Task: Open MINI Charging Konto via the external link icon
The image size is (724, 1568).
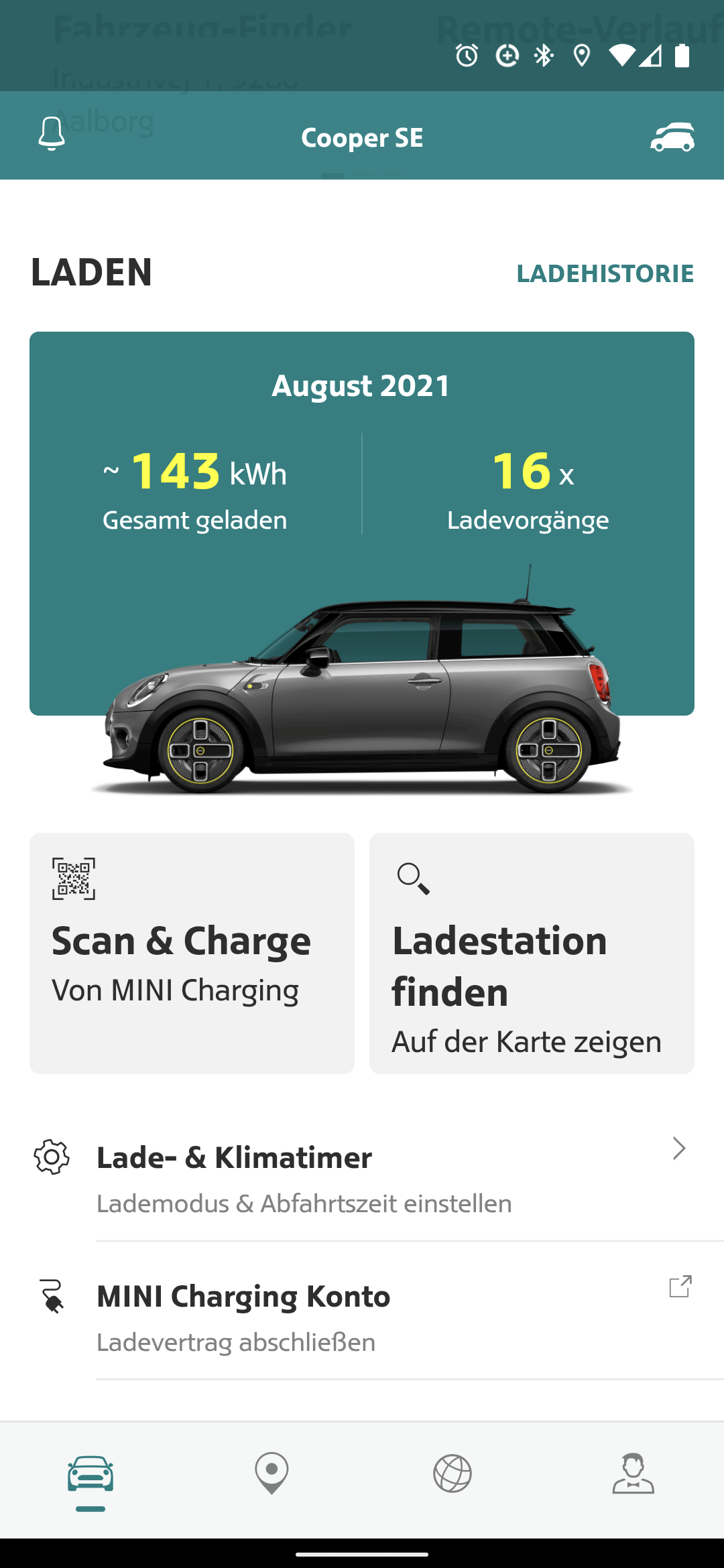Action: pyautogui.click(x=680, y=1287)
